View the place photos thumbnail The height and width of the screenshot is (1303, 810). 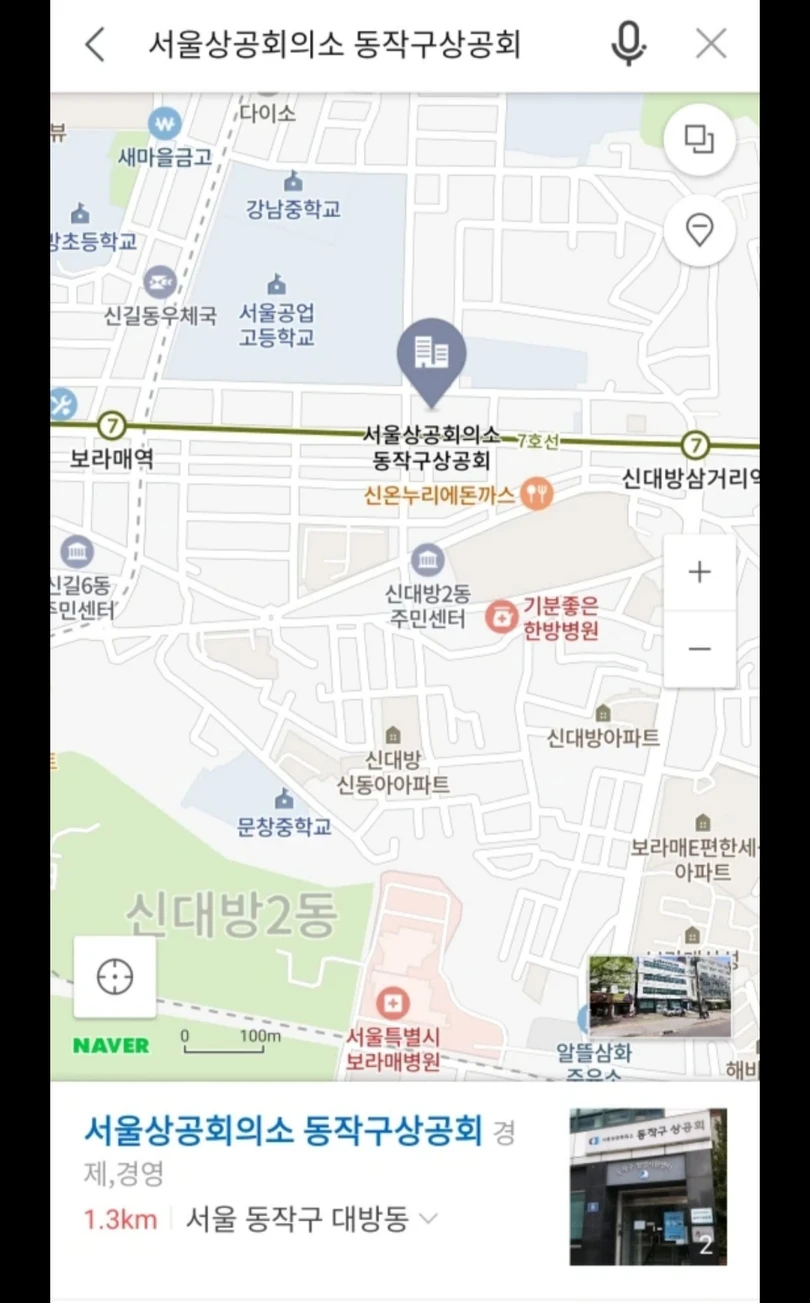coord(648,1186)
